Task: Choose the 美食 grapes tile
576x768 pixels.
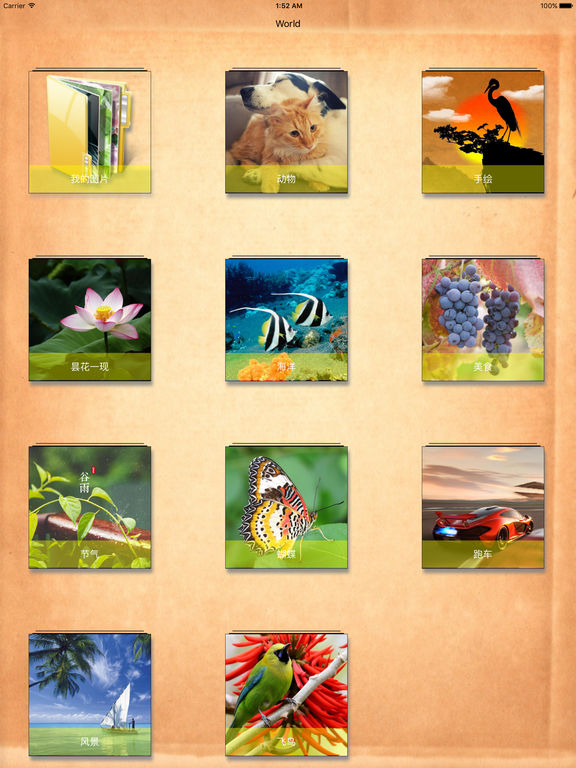Action: coord(483,319)
